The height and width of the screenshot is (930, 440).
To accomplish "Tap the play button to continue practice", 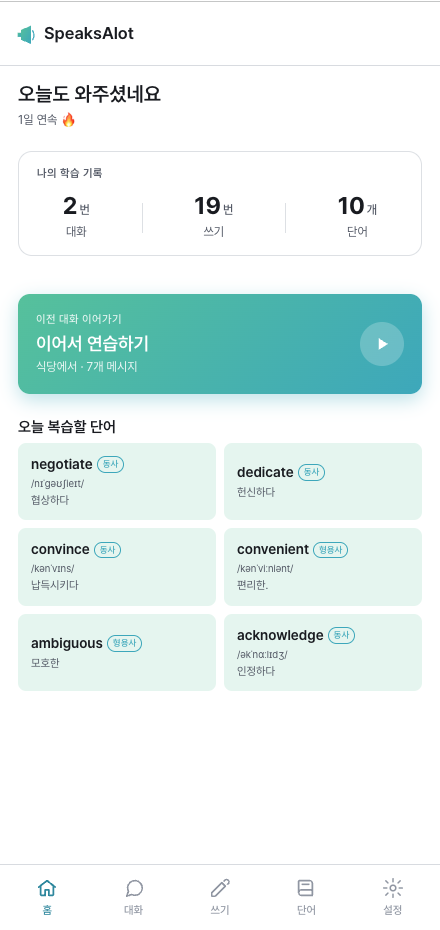I will [382, 344].
